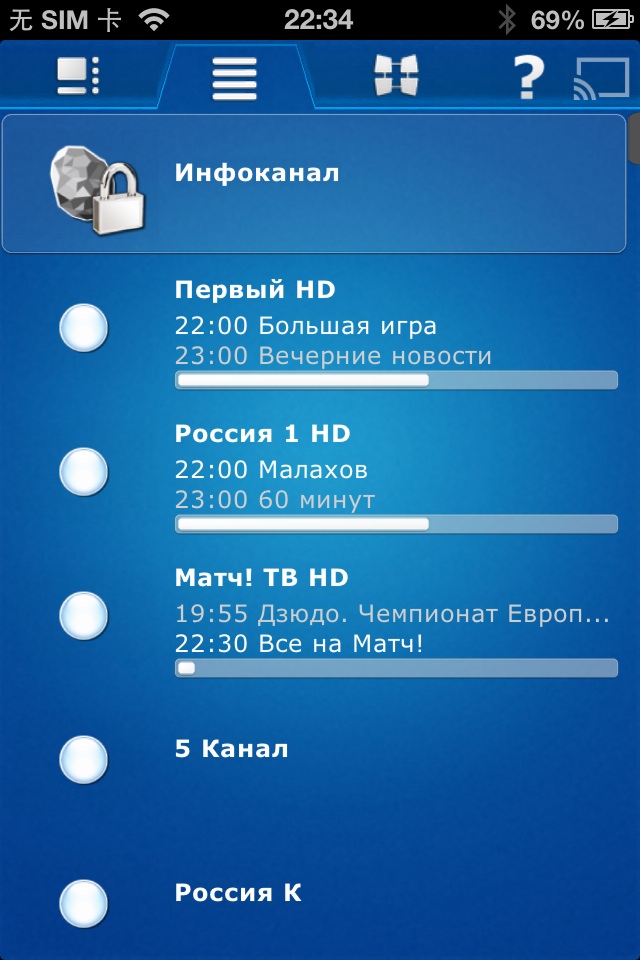Viewport: 640px width, 960px height.
Task: Select the Первый HD channel
Action: pos(320,328)
